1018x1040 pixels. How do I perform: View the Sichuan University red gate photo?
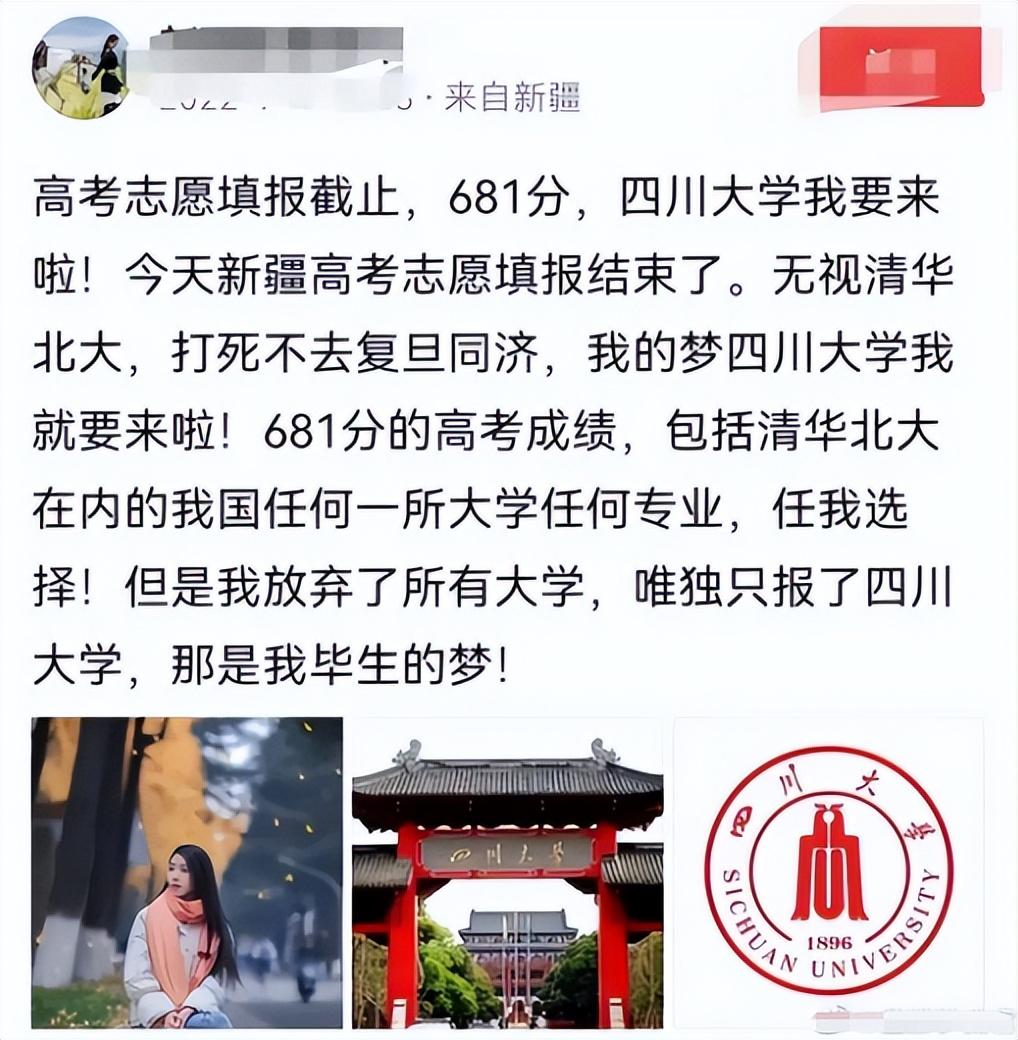(x=507, y=872)
